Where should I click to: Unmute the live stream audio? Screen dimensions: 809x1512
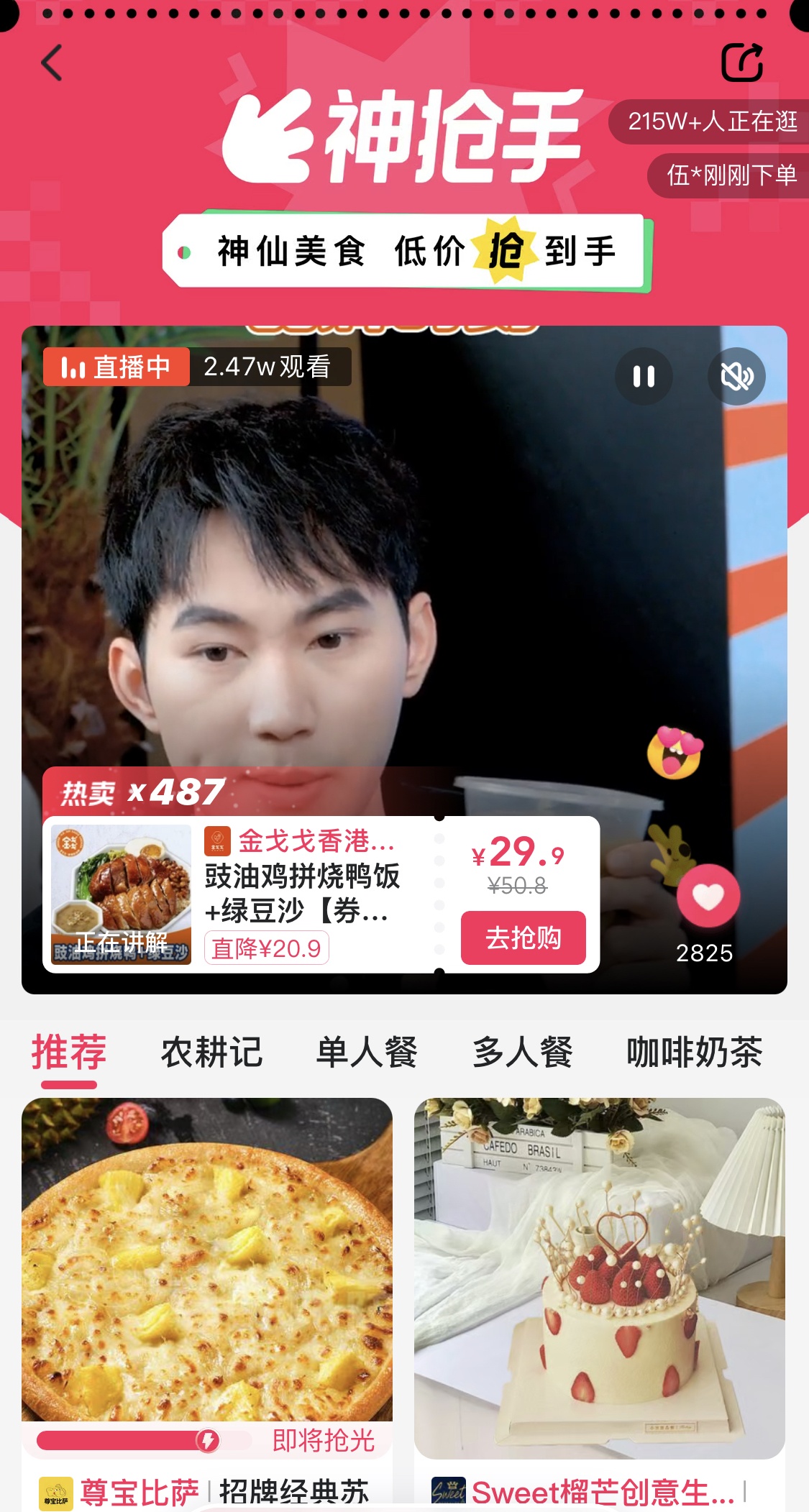(x=736, y=376)
